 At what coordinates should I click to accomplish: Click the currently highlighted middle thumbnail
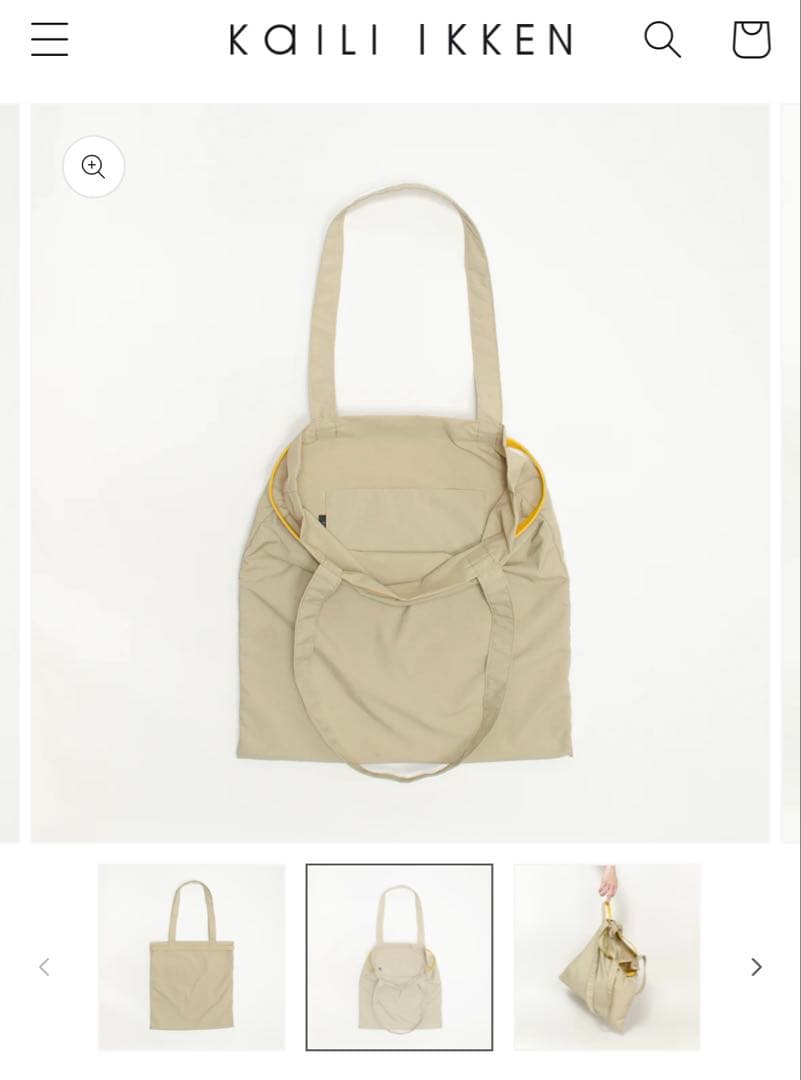(399, 955)
